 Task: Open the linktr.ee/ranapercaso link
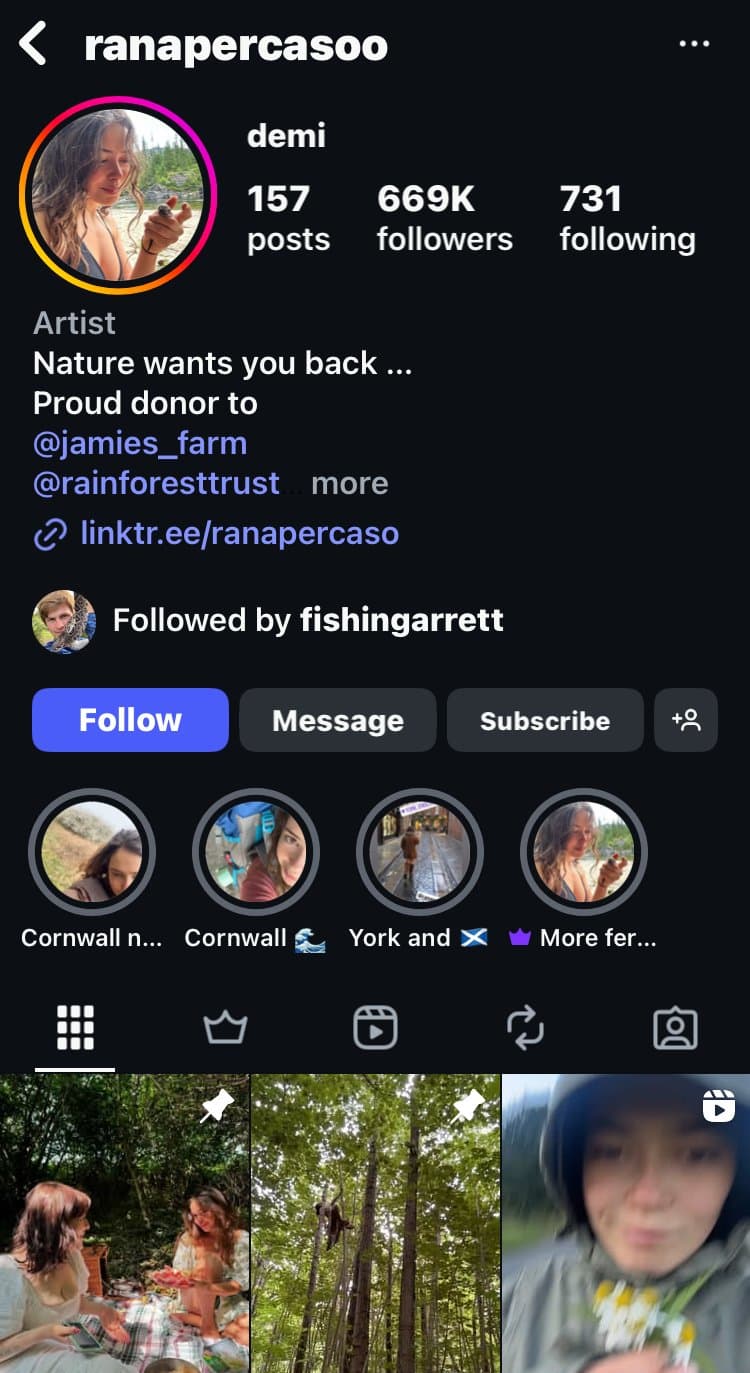click(240, 533)
